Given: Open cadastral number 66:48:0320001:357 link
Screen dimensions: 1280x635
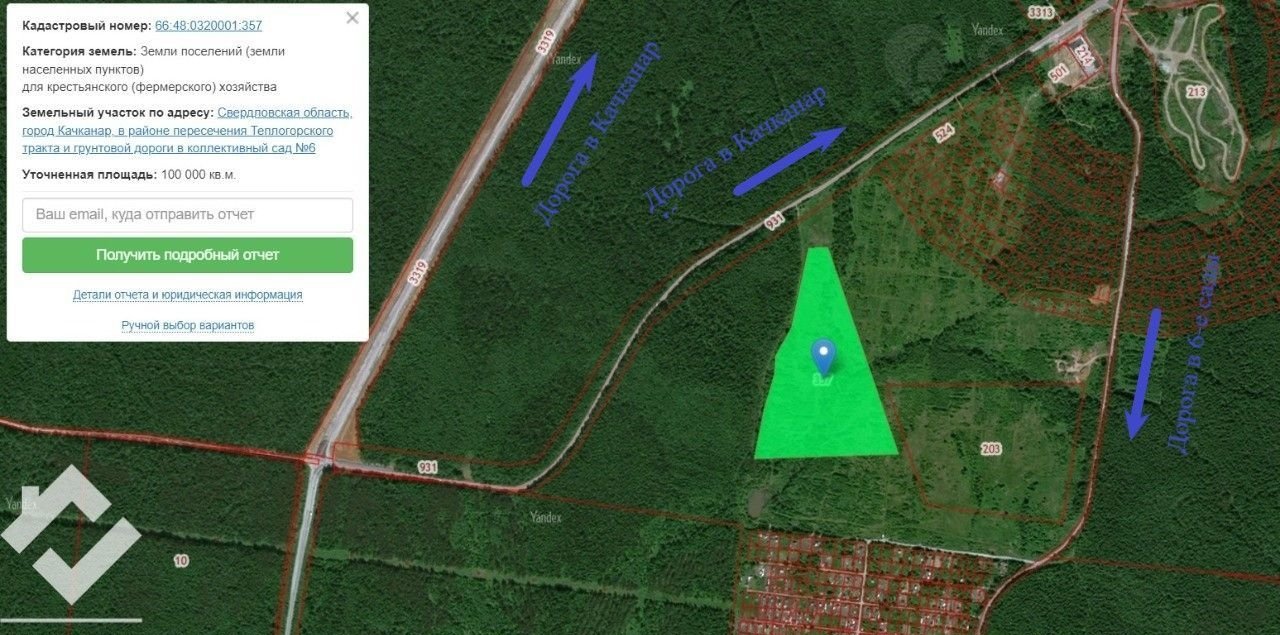Looking at the screenshot, I should click(208, 25).
